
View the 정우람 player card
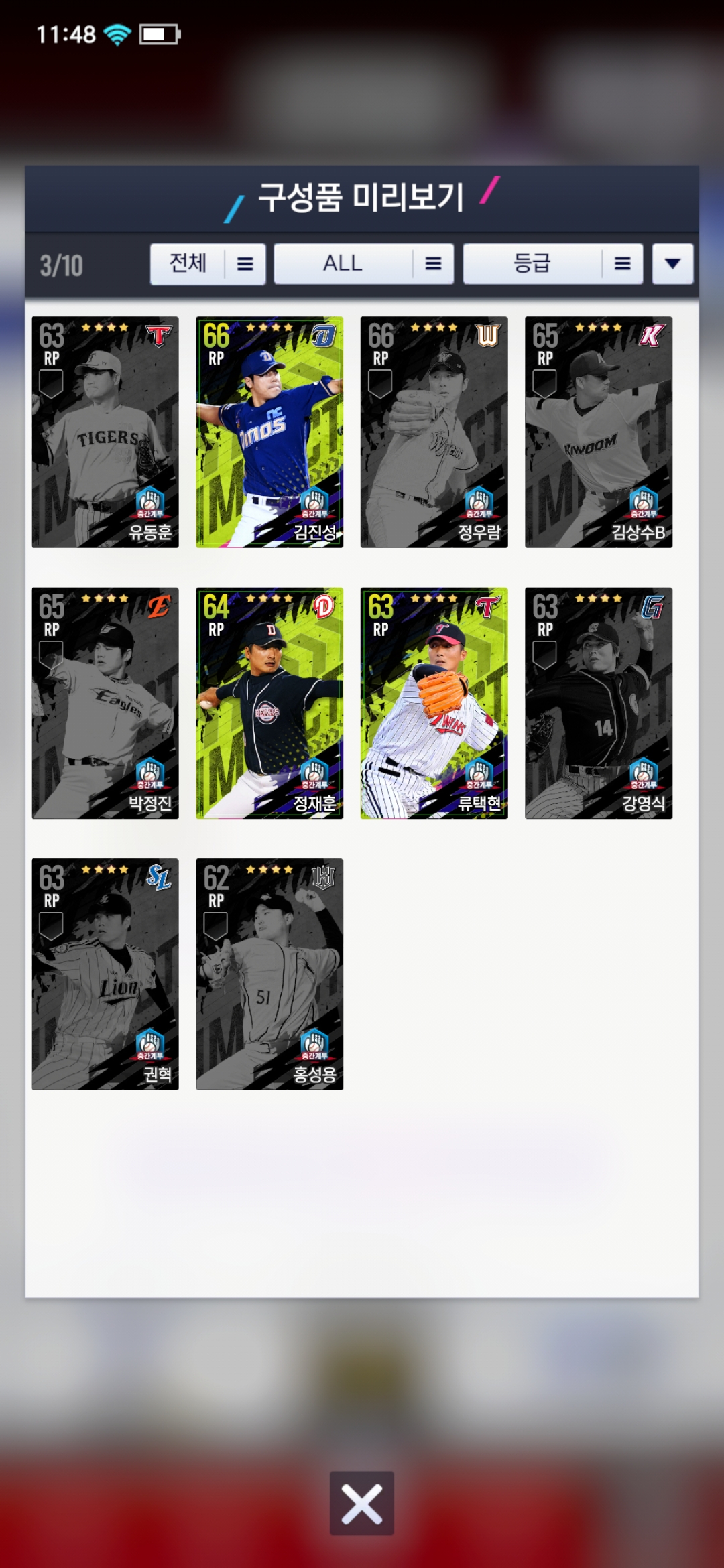434,432
